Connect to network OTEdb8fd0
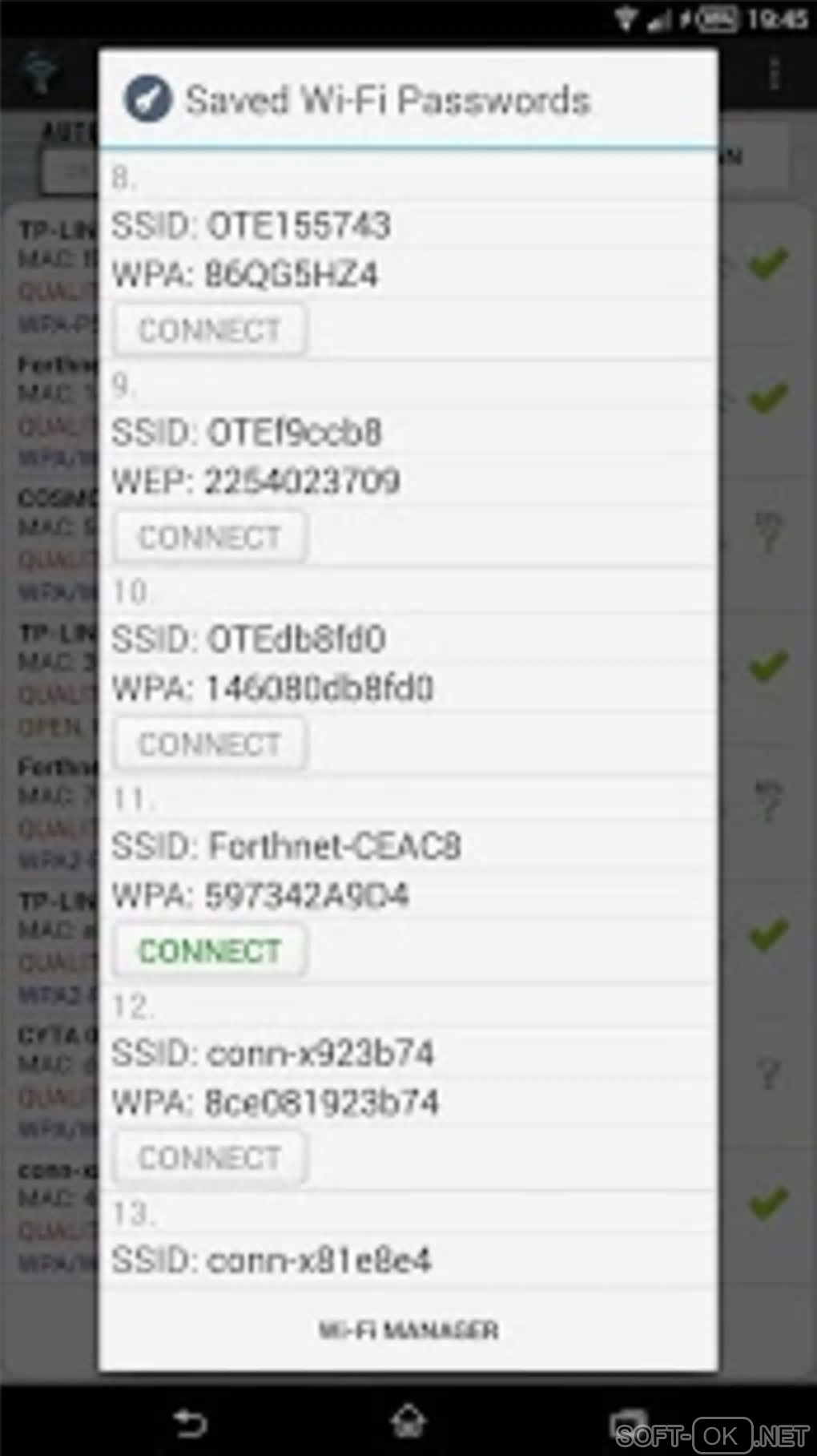The image size is (817, 1456). point(209,744)
